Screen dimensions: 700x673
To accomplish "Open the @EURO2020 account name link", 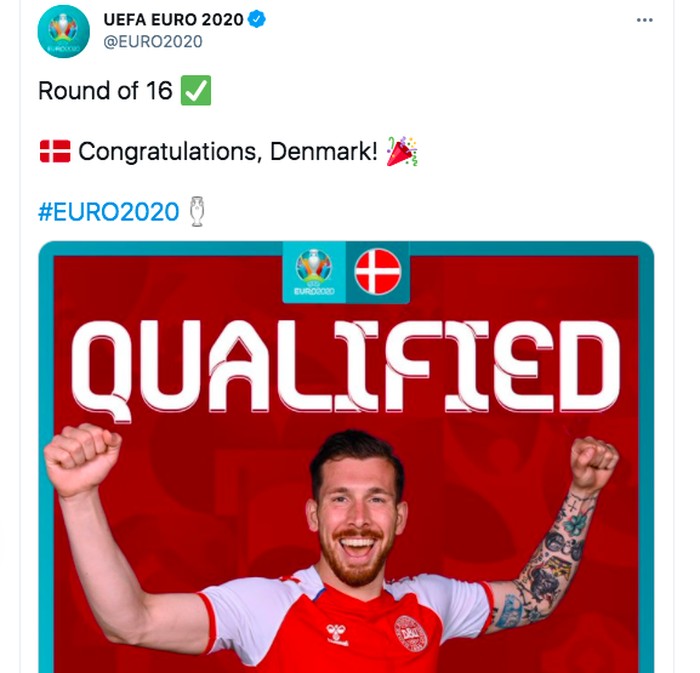I will (153, 41).
